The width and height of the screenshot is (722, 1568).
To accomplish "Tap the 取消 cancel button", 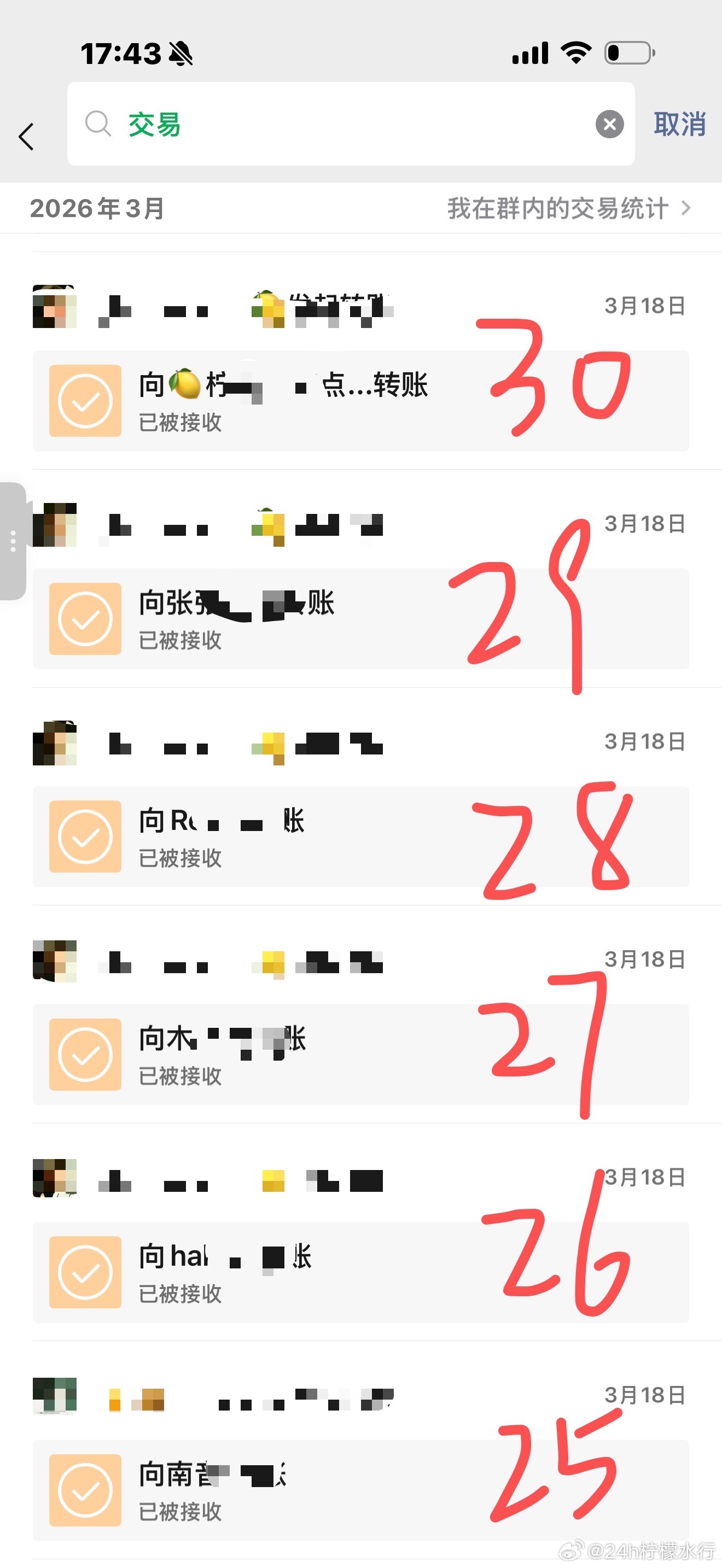I will click(x=679, y=125).
